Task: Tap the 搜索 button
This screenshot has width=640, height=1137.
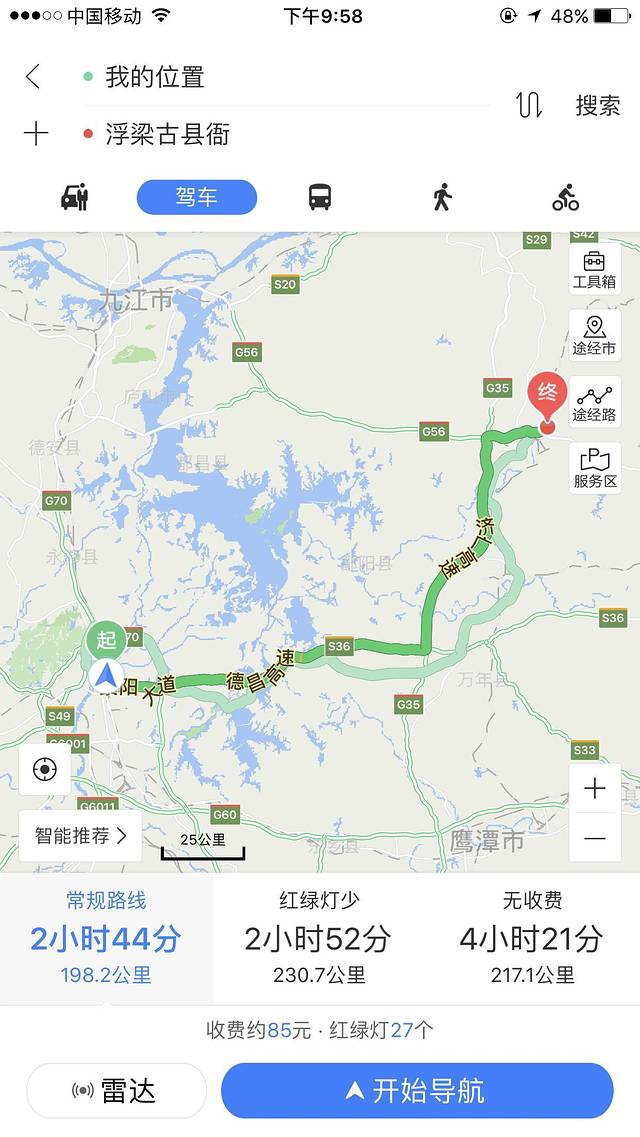Action: pyautogui.click(x=597, y=106)
